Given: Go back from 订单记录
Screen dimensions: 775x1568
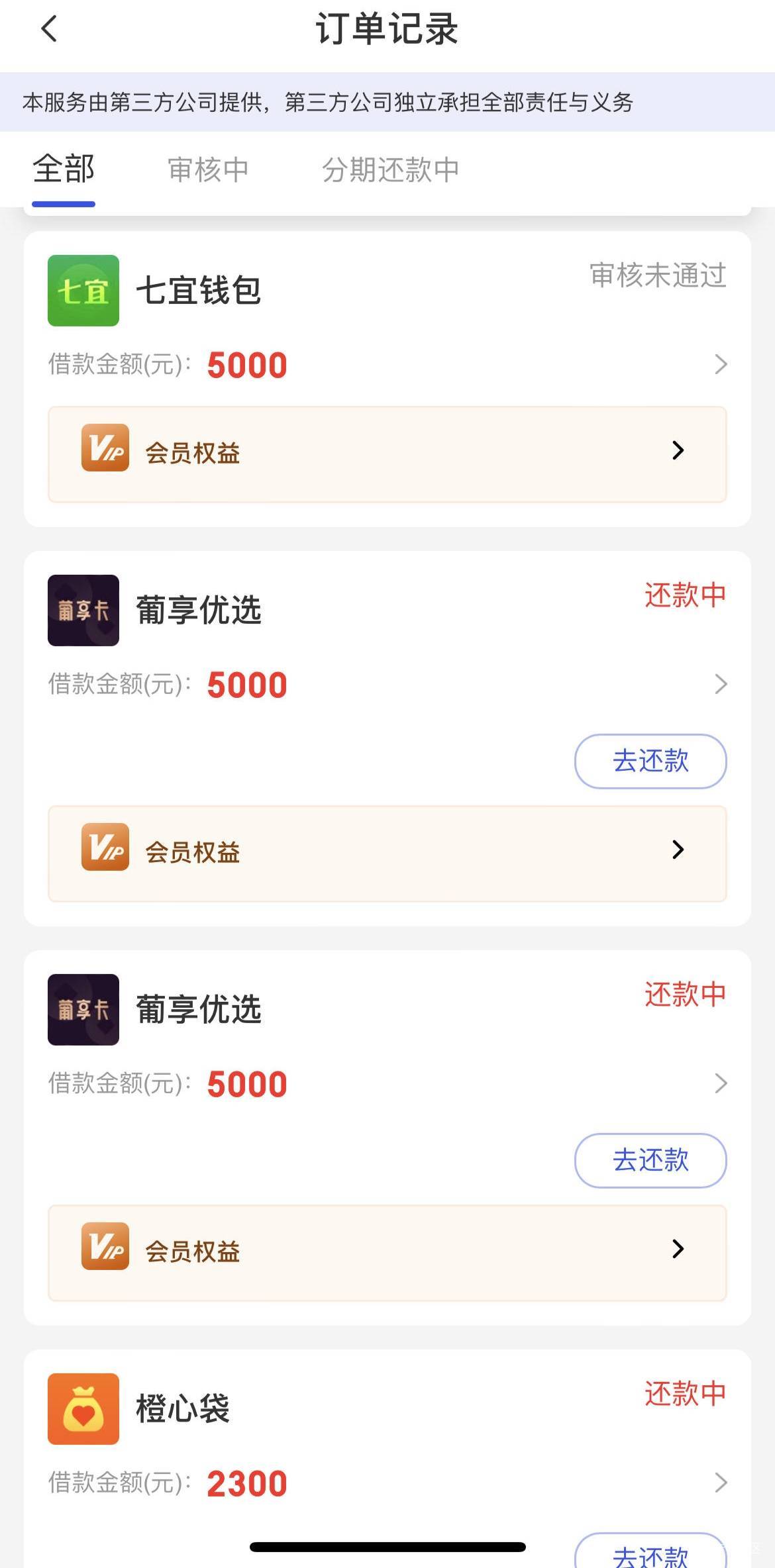Looking at the screenshot, I should click(50, 29).
